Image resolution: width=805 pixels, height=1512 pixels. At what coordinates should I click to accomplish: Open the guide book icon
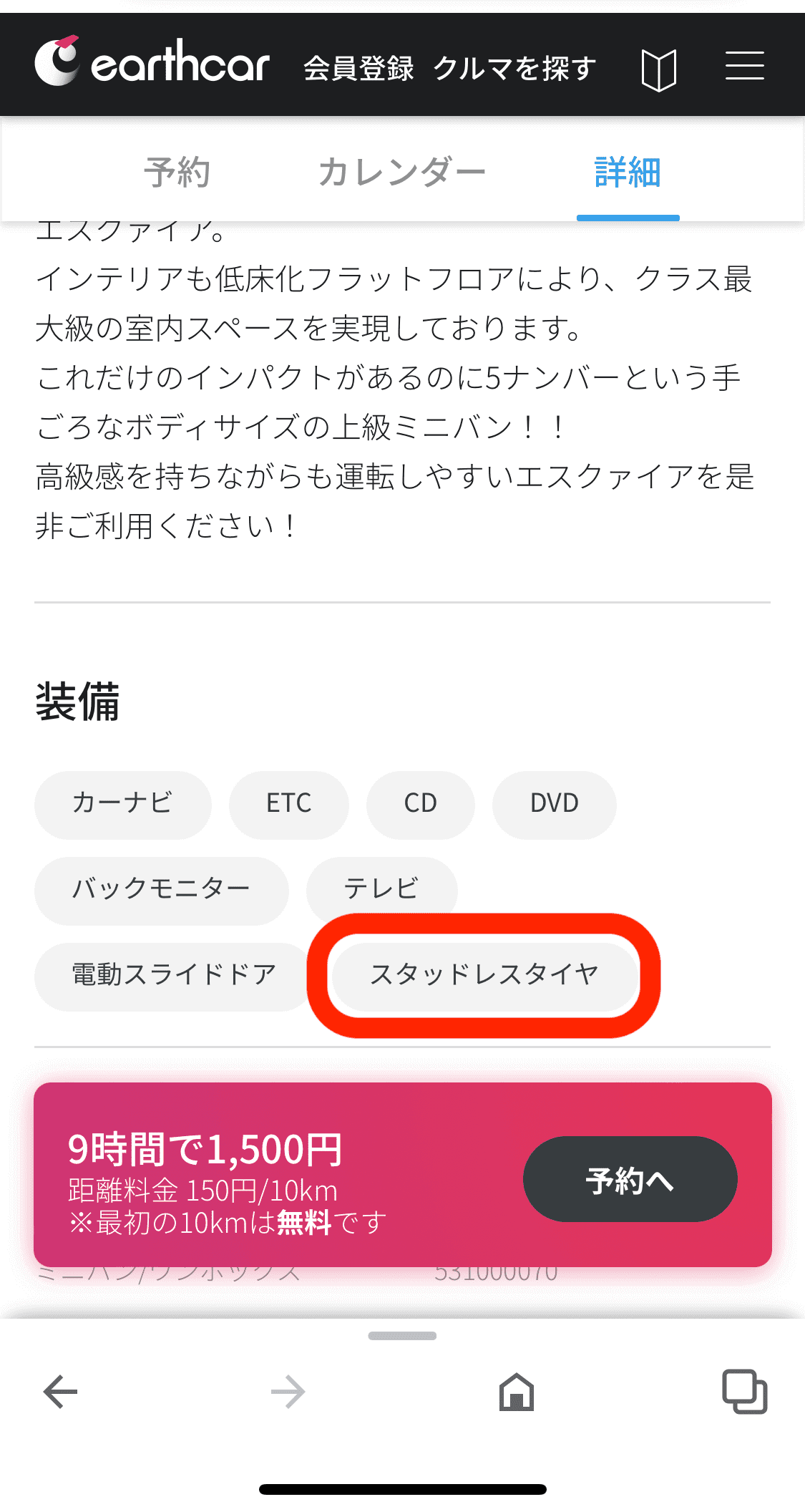[x=659, y=70]
